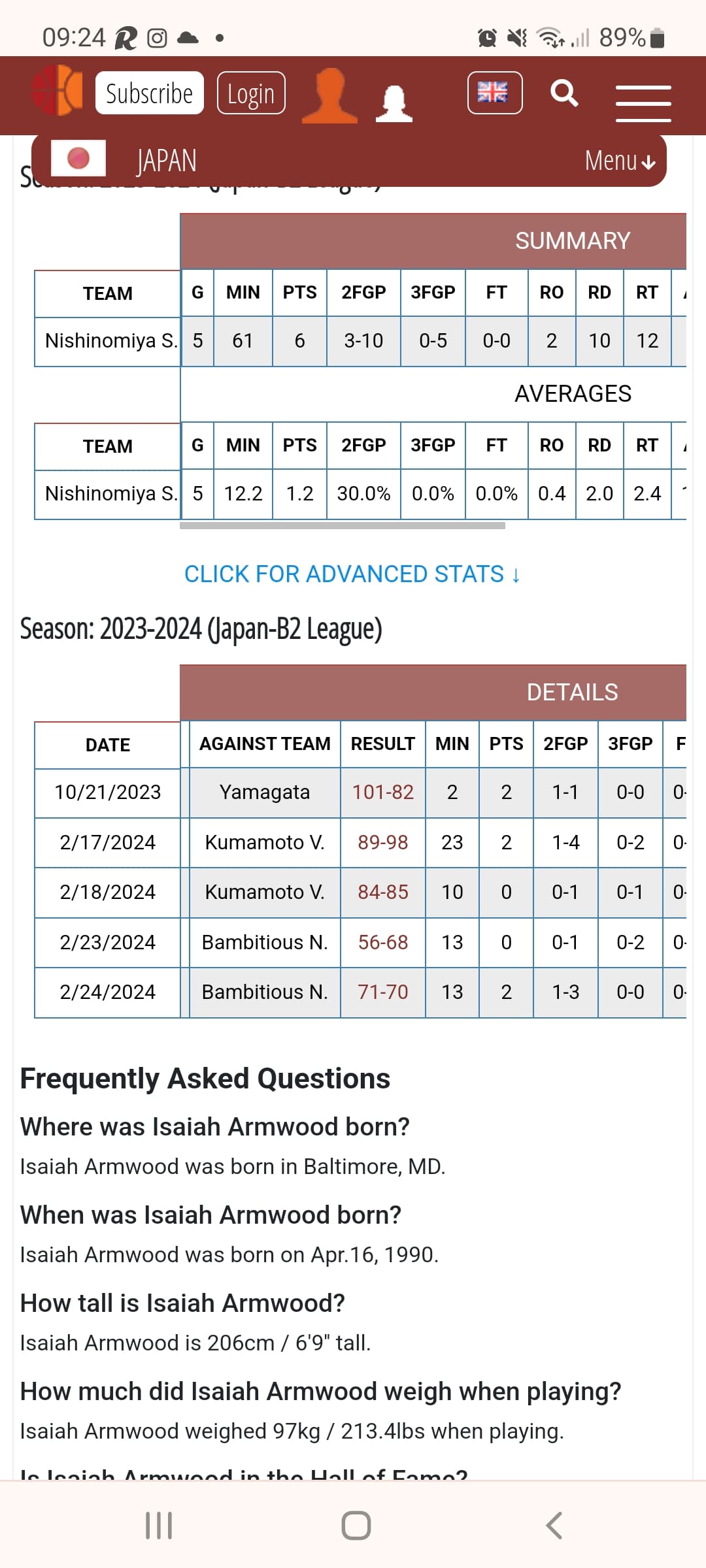Open the language selector flag
This screenshot has width=706, height=1568.
(495, 93)
